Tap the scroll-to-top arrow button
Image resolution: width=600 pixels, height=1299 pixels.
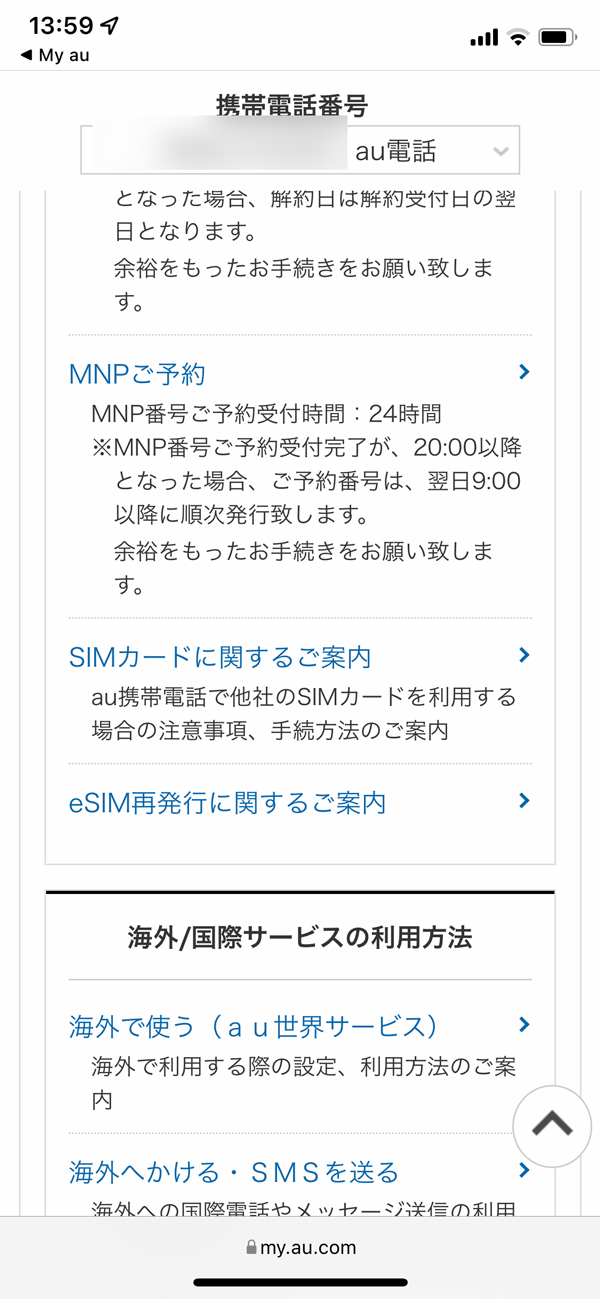[x=552, y=1123]
